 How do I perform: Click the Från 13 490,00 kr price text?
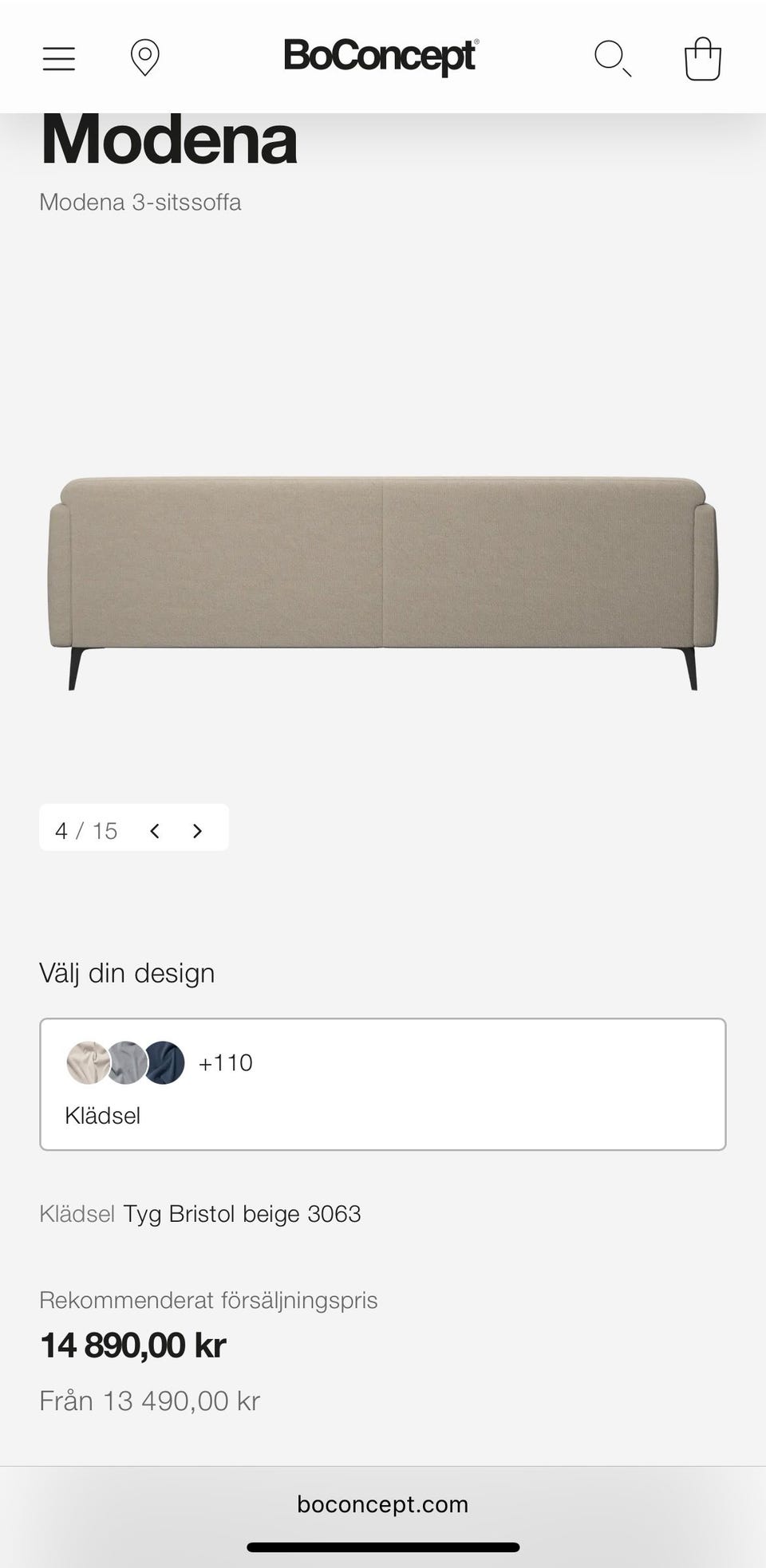[149, 1400]
